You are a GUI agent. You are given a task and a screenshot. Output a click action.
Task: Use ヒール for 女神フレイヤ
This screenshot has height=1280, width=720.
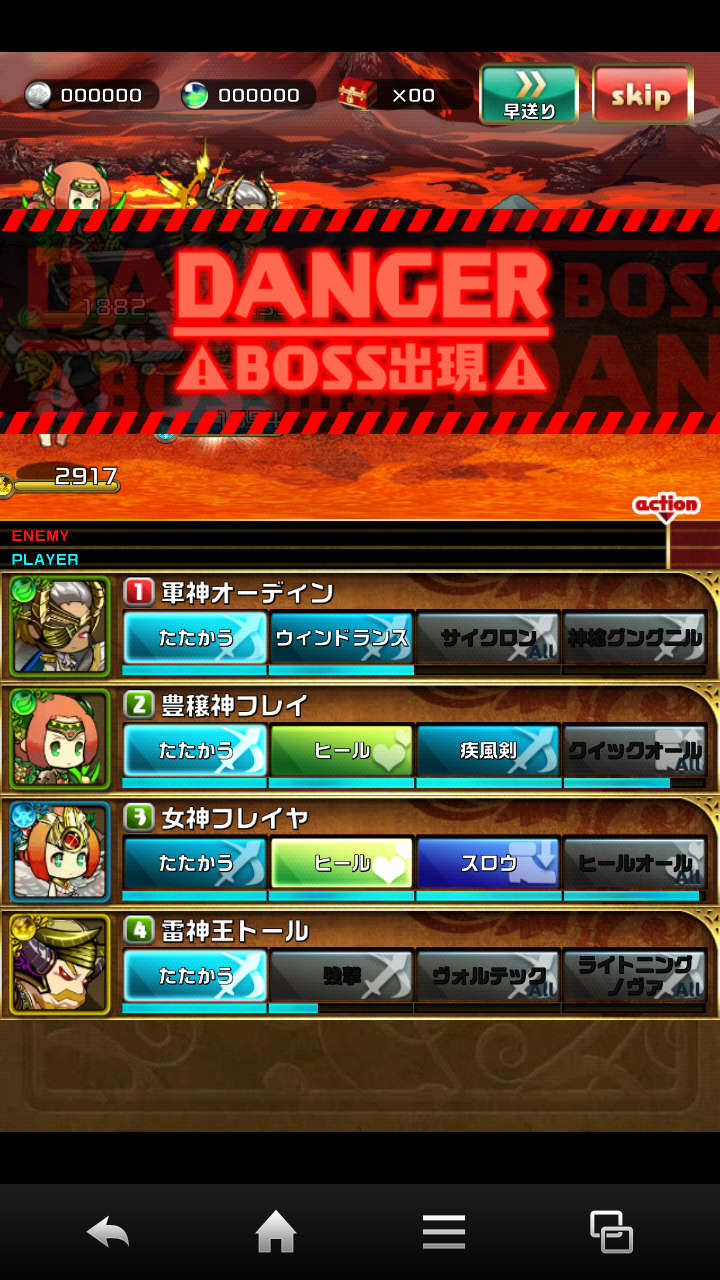pyautogui.click(x=341, y=863)
